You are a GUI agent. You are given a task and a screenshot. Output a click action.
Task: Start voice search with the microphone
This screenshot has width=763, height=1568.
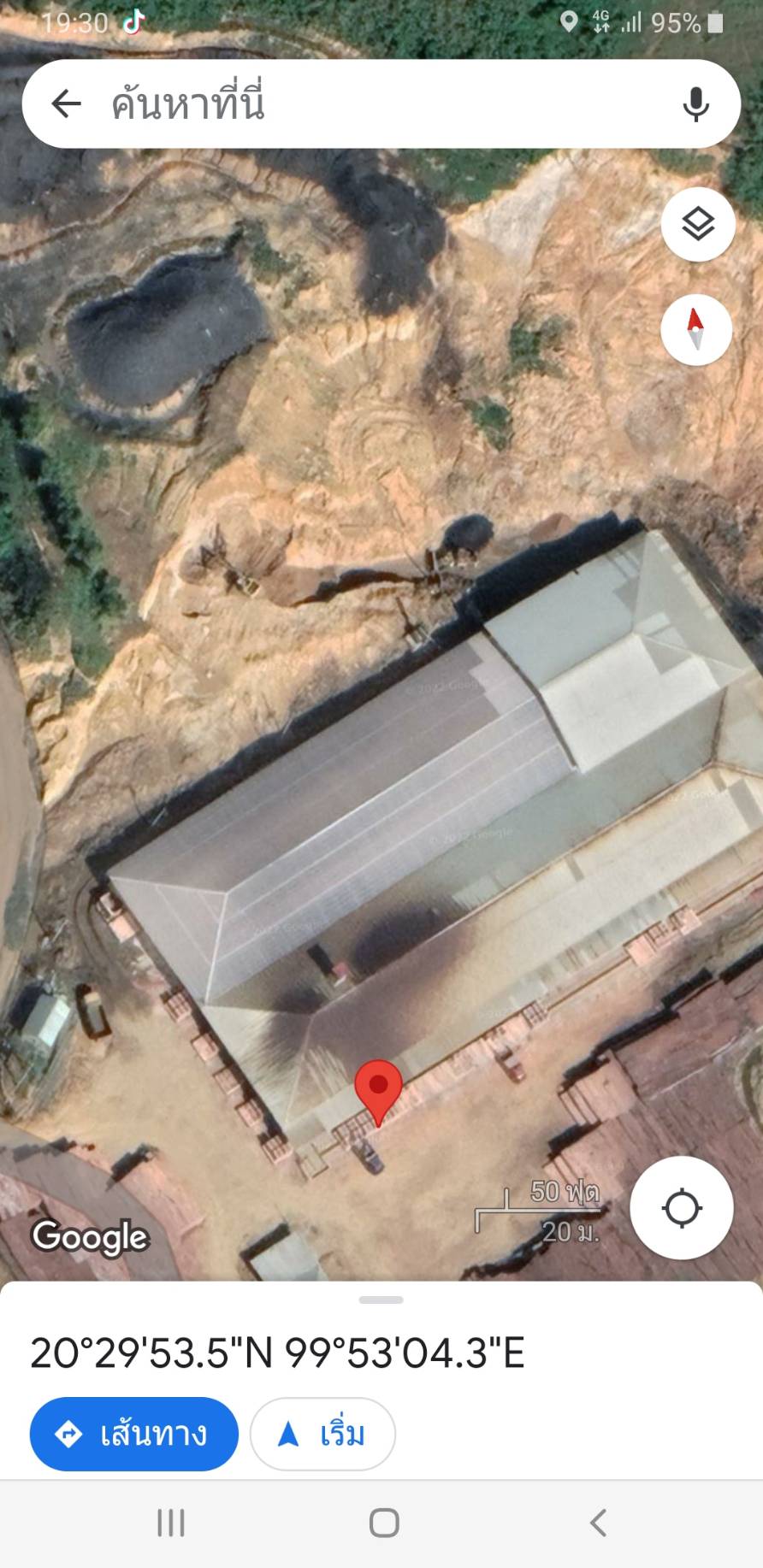click(x=695, y=104)
